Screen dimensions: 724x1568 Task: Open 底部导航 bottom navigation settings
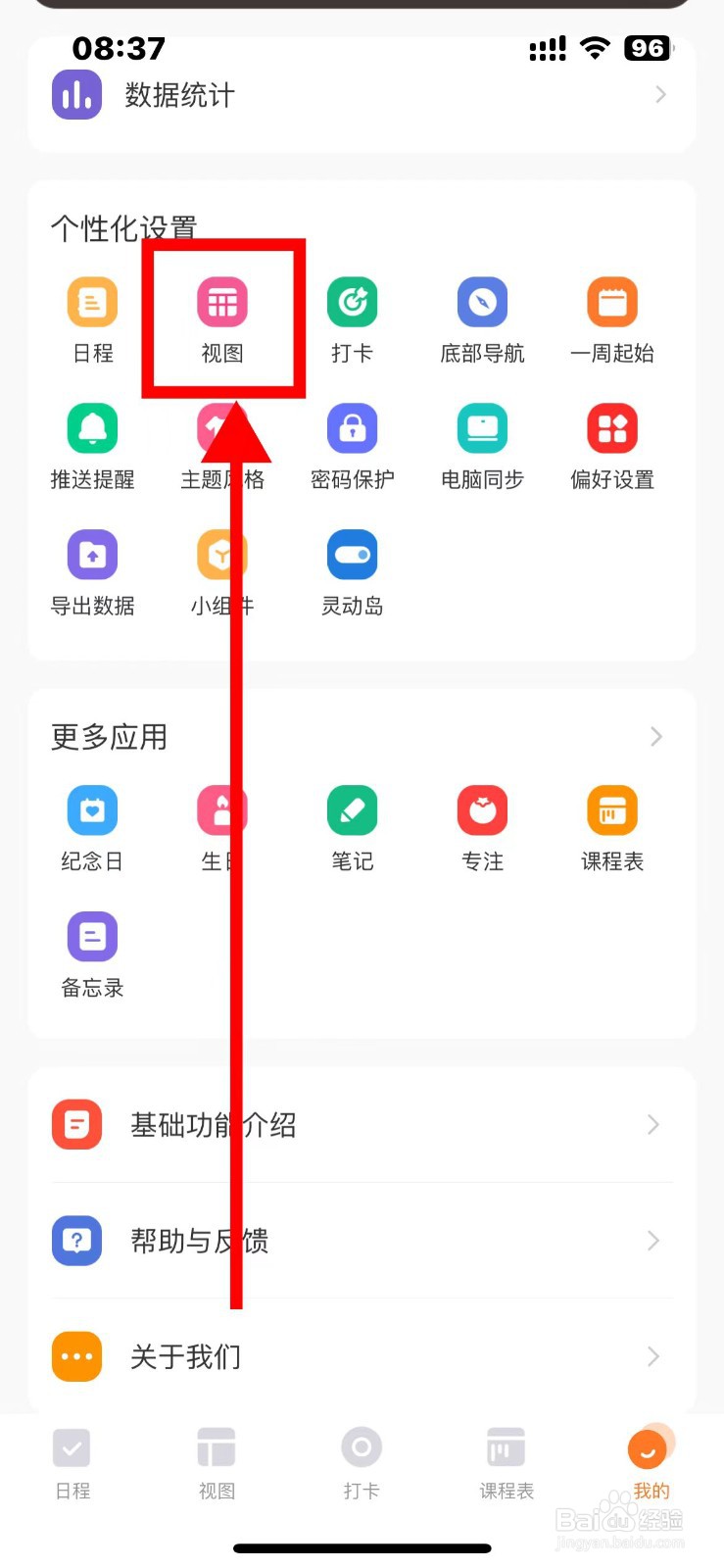coord(482,302)
